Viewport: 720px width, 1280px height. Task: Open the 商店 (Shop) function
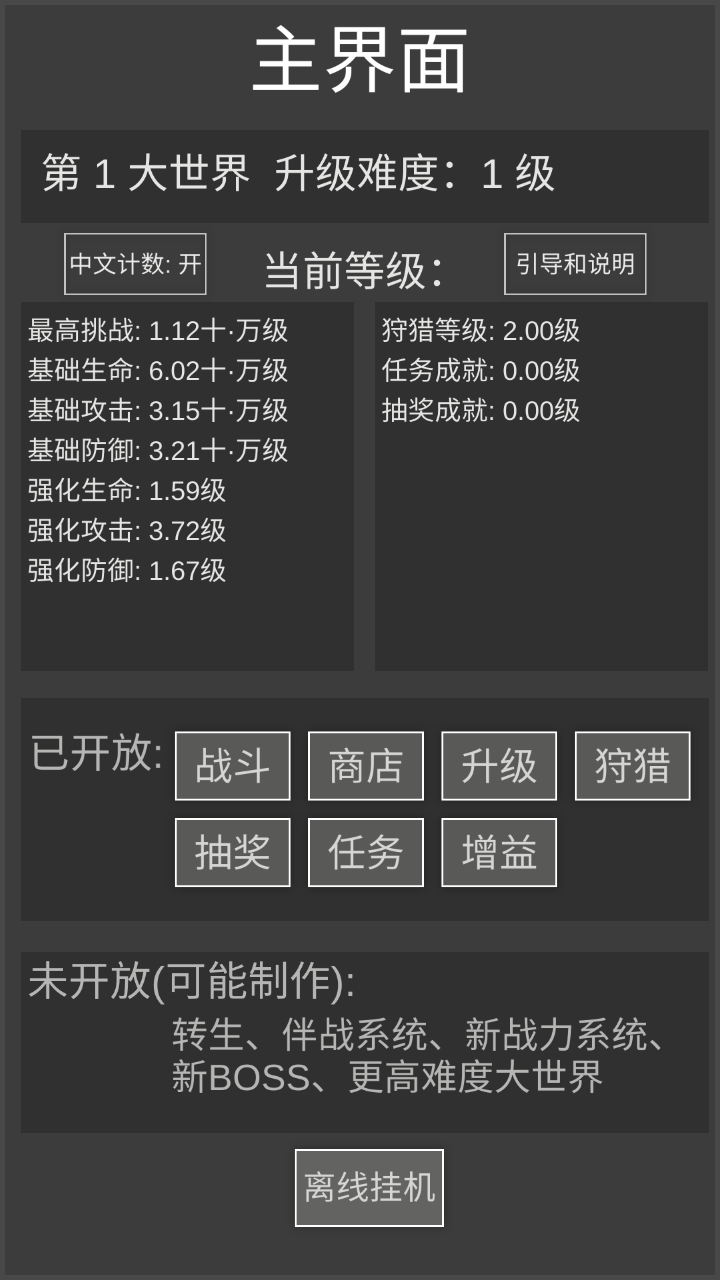(x=365, y=766)
